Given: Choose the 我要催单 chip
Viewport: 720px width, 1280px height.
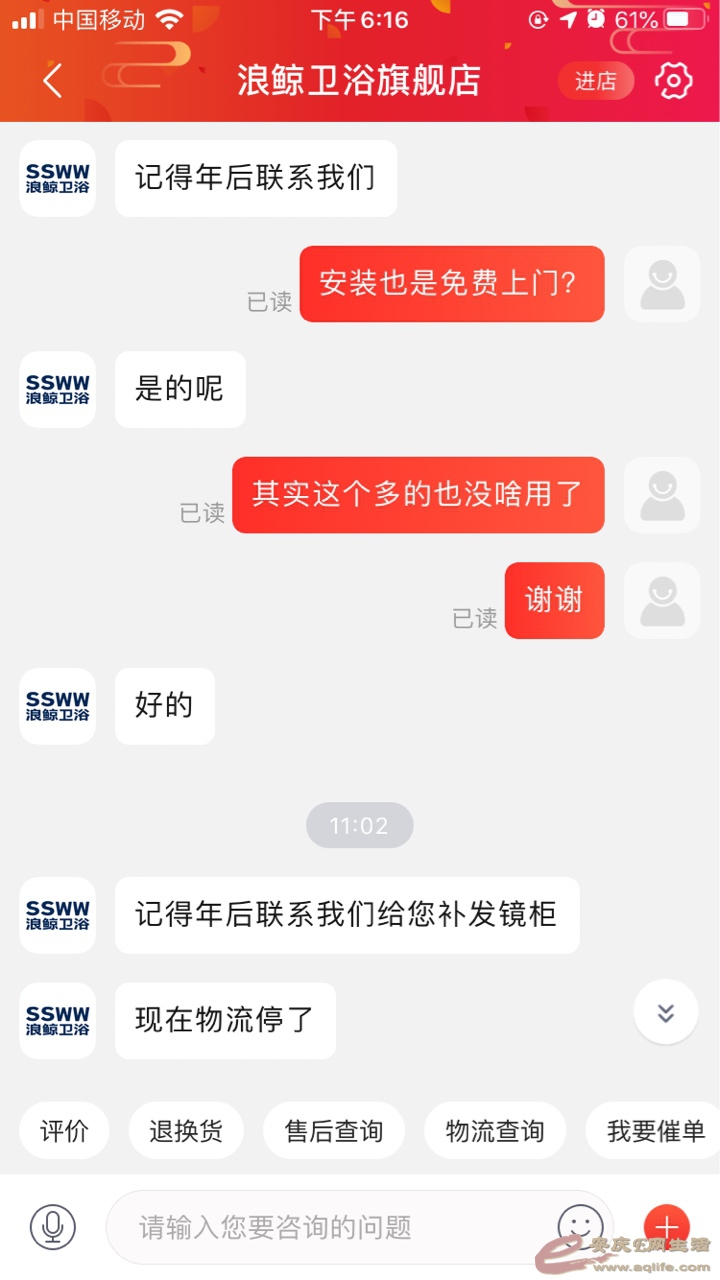Looking at the screenshot, I should (655, 1131).
